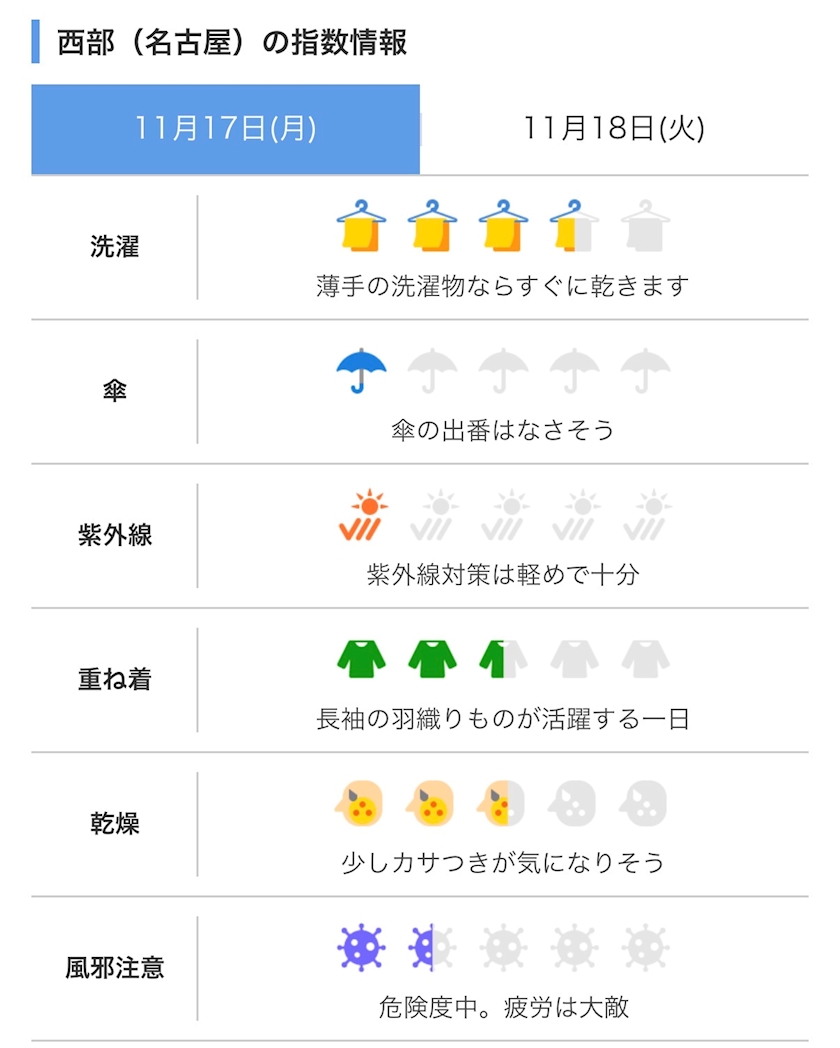Switch to the 11月18日(火) tab

click(x=613, y=130)
